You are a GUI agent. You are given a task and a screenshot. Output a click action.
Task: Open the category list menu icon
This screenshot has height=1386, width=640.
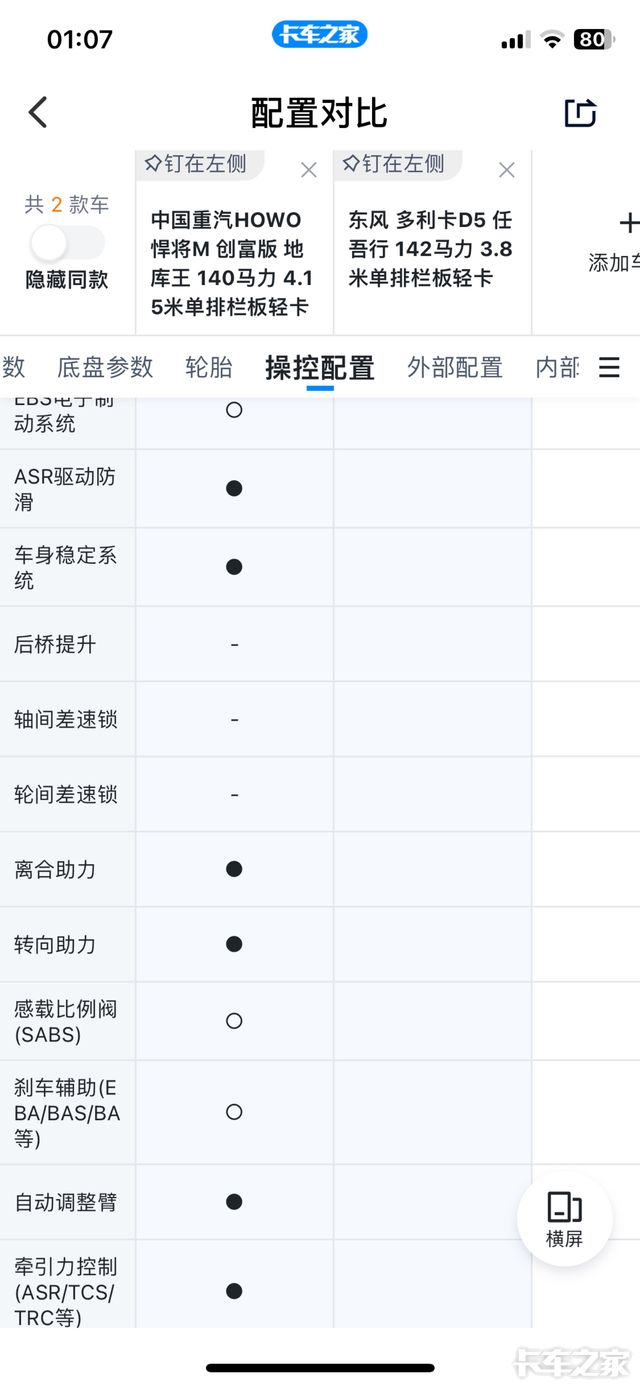pyautogui.click(x=609, y=367)
